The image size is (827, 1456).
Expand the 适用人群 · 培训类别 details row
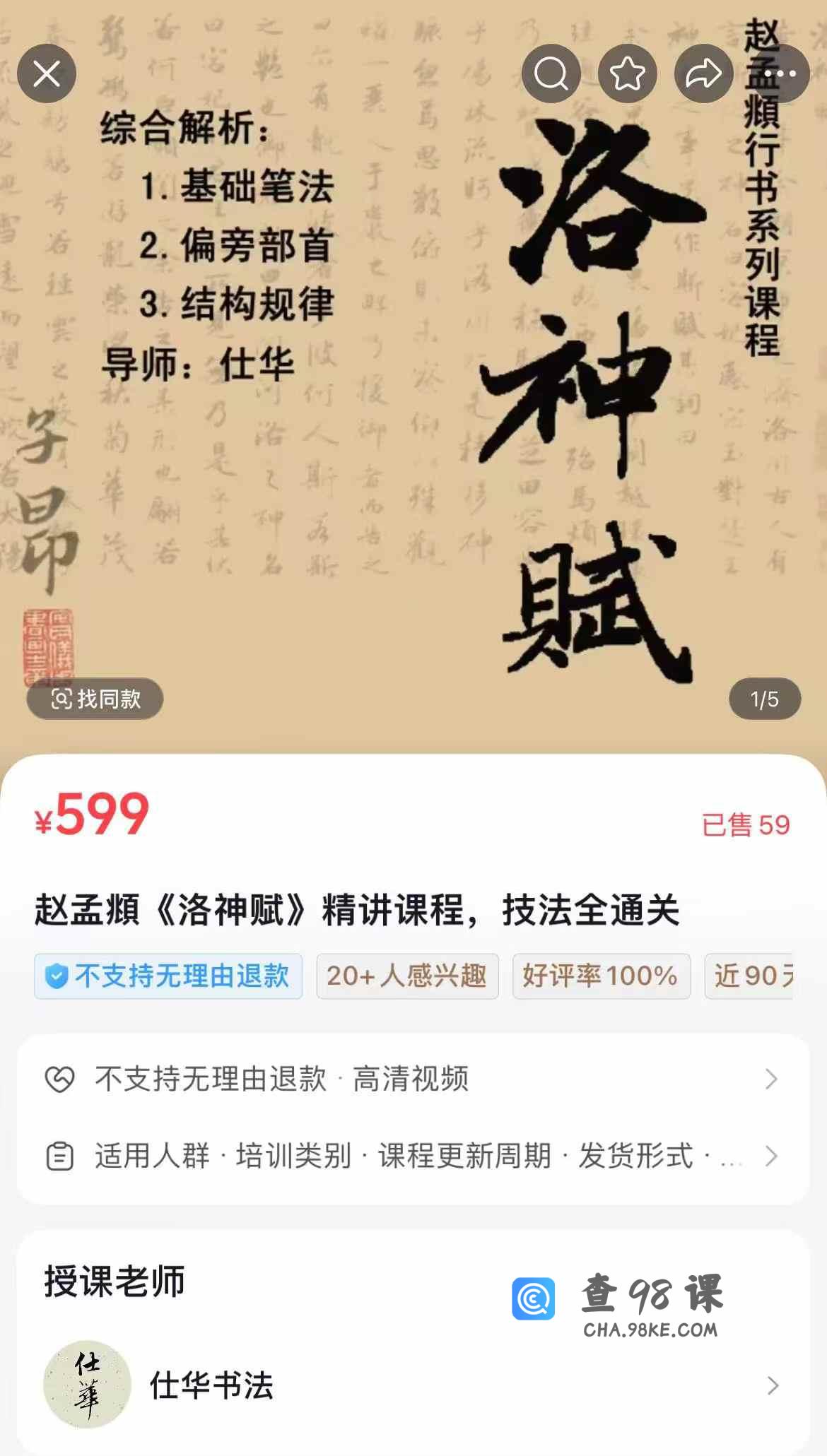click(x=413, y=1156)
